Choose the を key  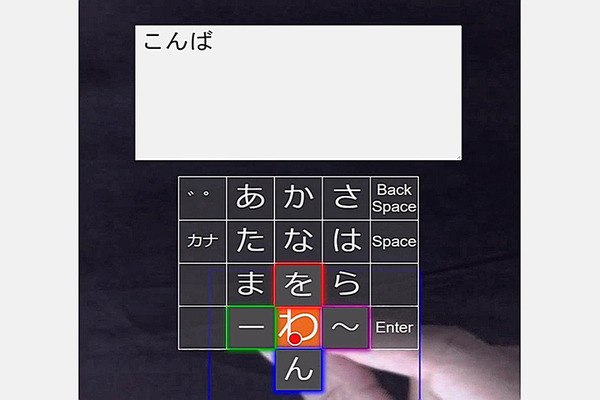point(298,284)
